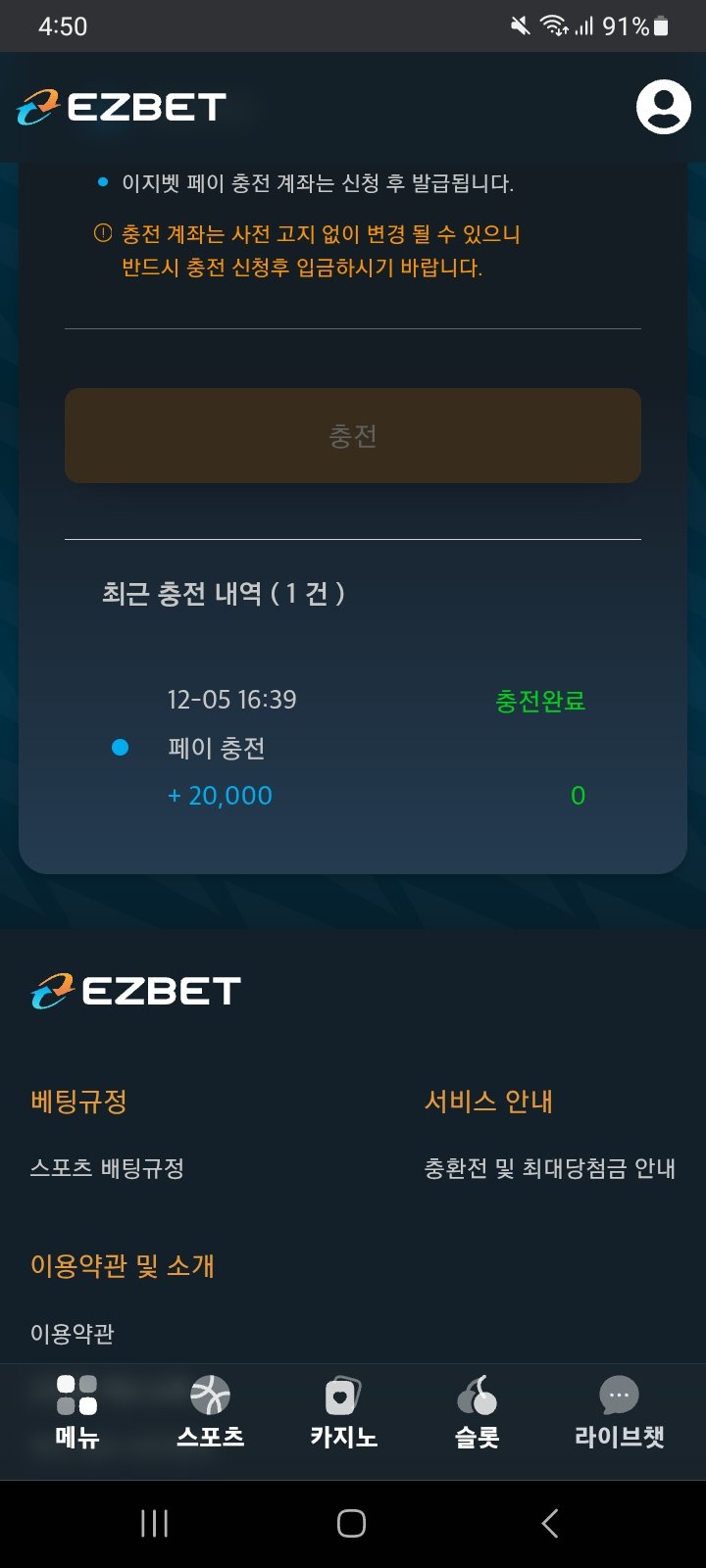Open the profile account icon

tap(663, 107)
